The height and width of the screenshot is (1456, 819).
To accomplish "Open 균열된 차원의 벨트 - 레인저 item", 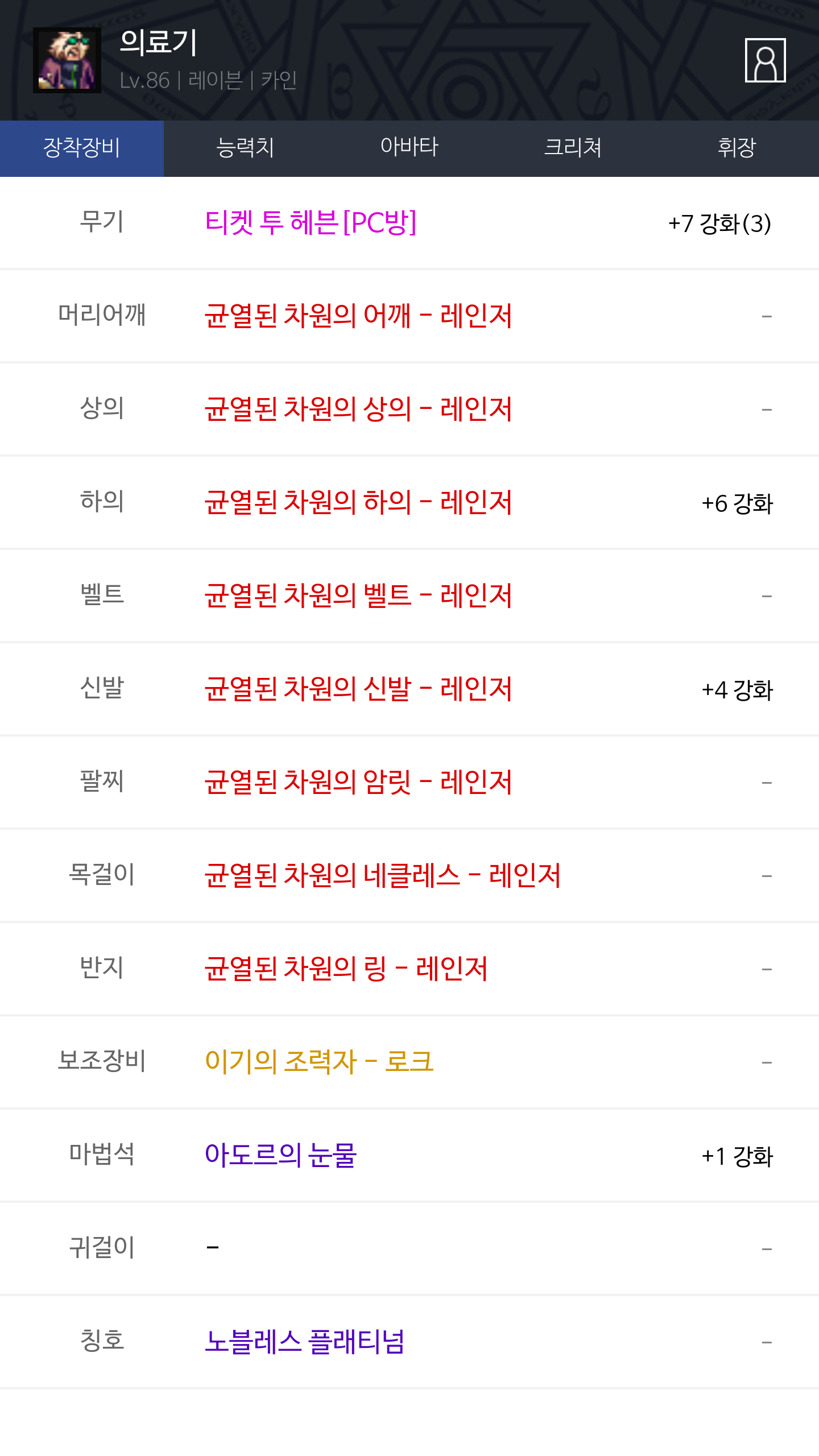I will (358, 595).
